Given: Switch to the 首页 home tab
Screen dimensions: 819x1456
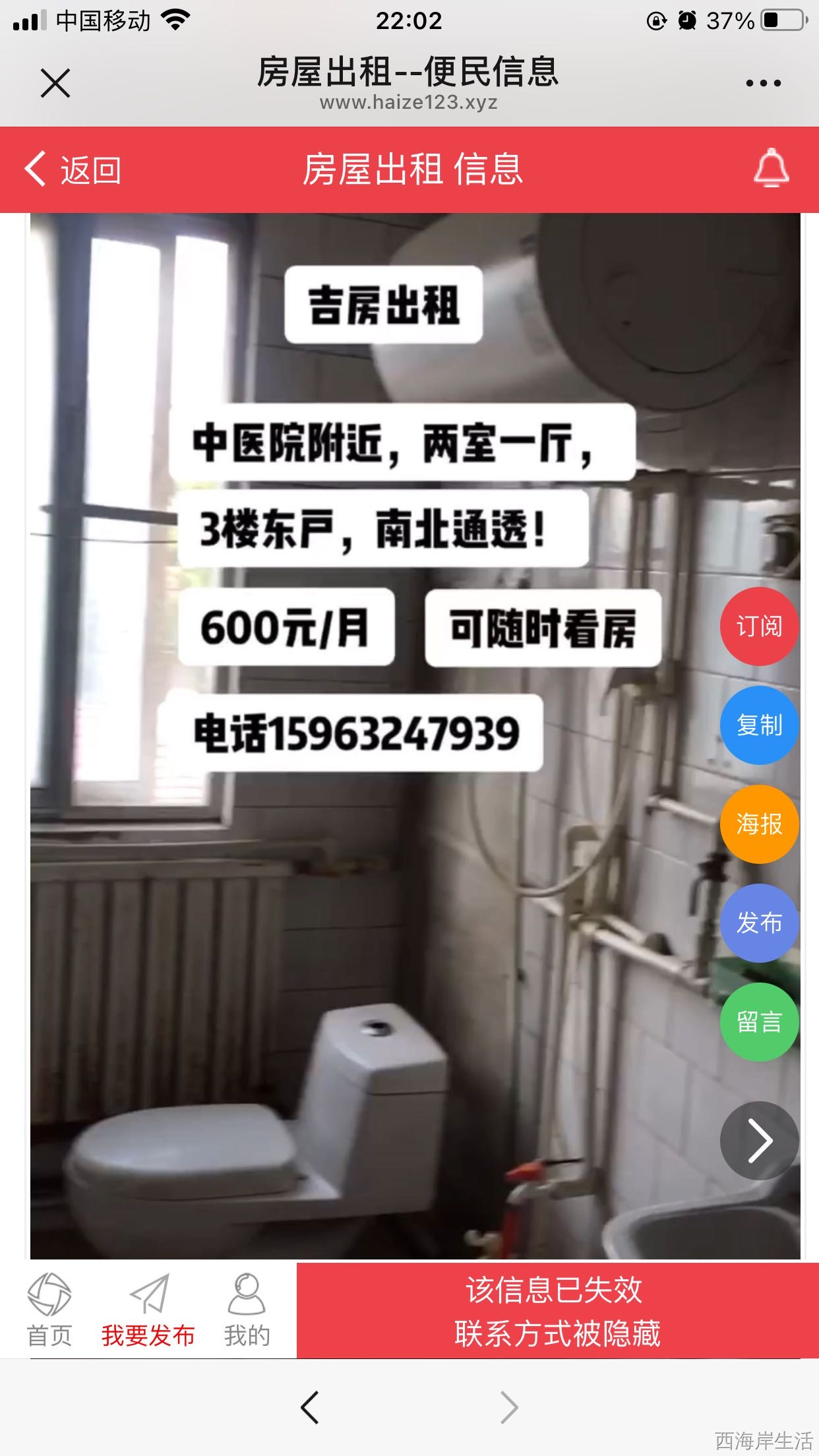Looking at the screenshot, I should (x=49, y=1310).
